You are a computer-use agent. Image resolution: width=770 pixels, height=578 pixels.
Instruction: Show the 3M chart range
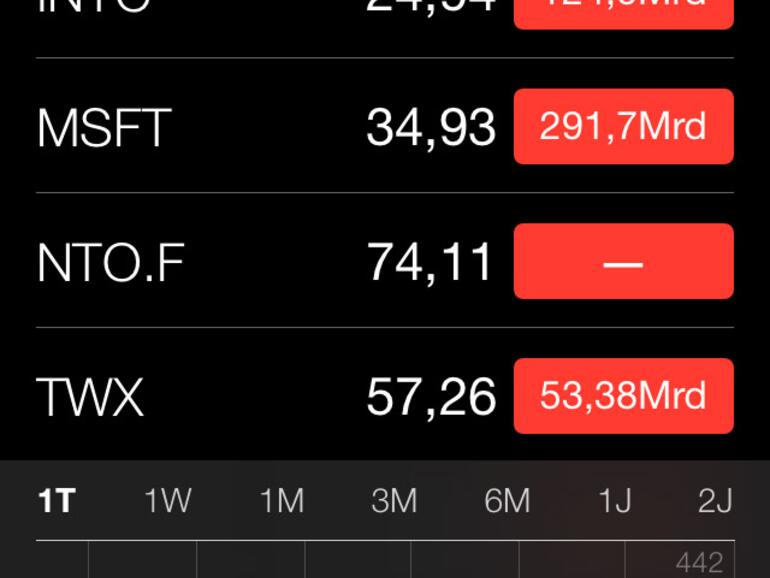click(394, 501)
